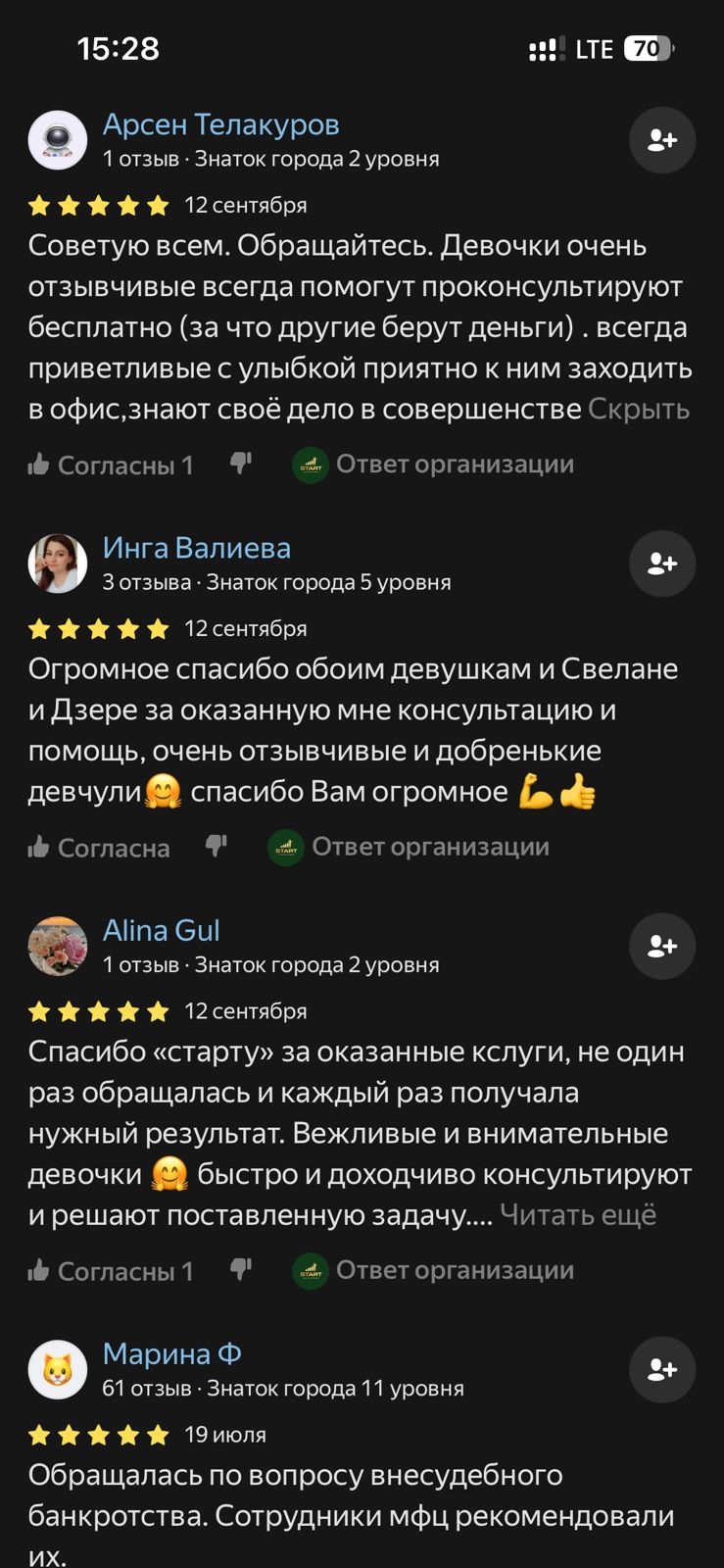Dislike Alina Gul's review
The image size is (724, 1568).
click(241, 1270)
